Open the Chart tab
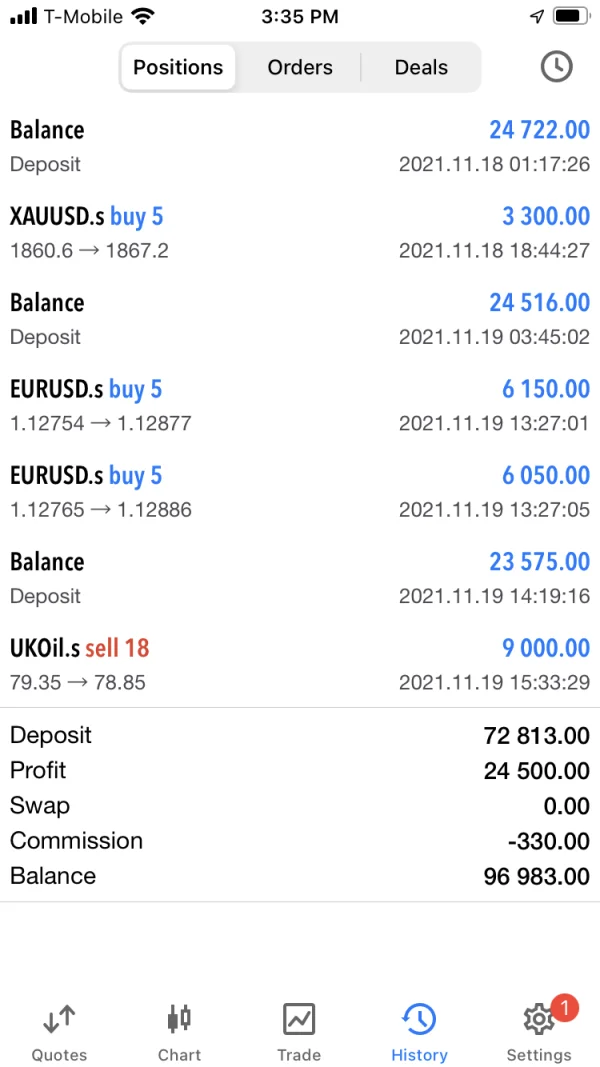The height and width of the screenshot is (1067, 600). coord(179,1033)
